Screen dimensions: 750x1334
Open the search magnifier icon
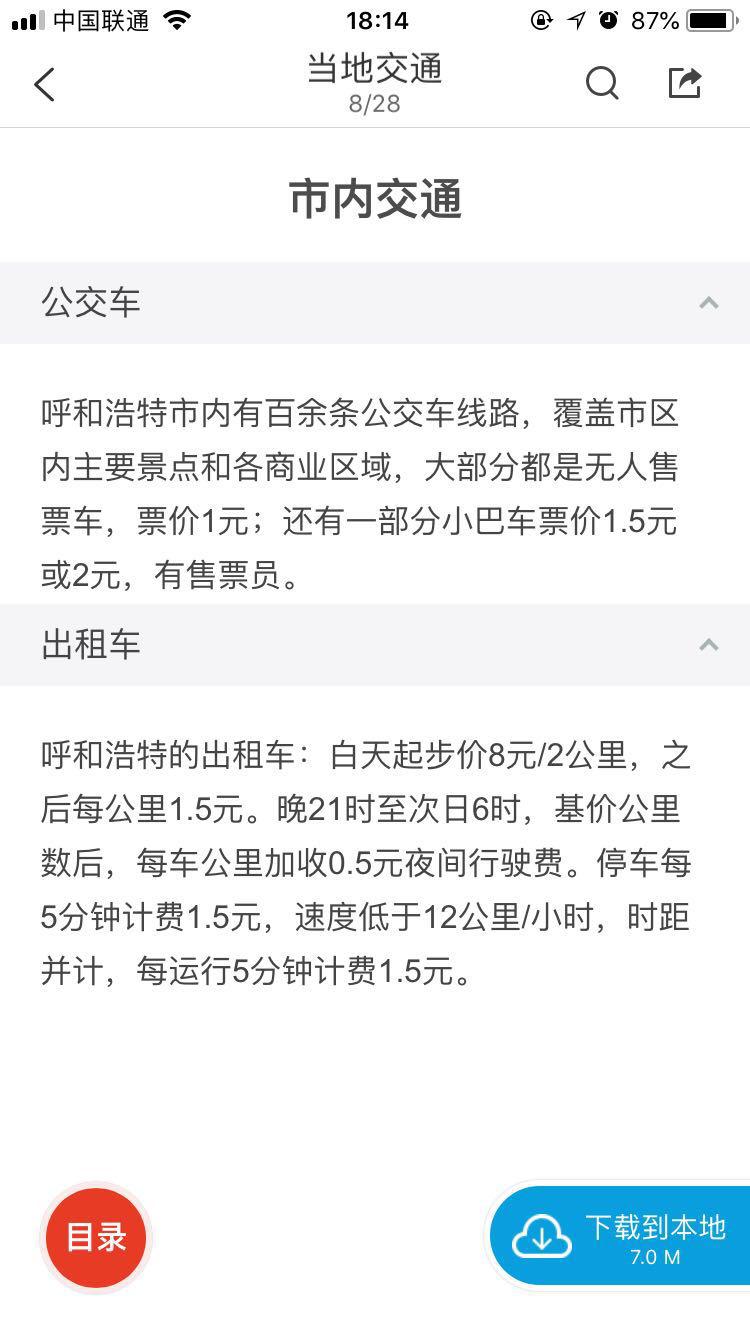pos(603,84)
